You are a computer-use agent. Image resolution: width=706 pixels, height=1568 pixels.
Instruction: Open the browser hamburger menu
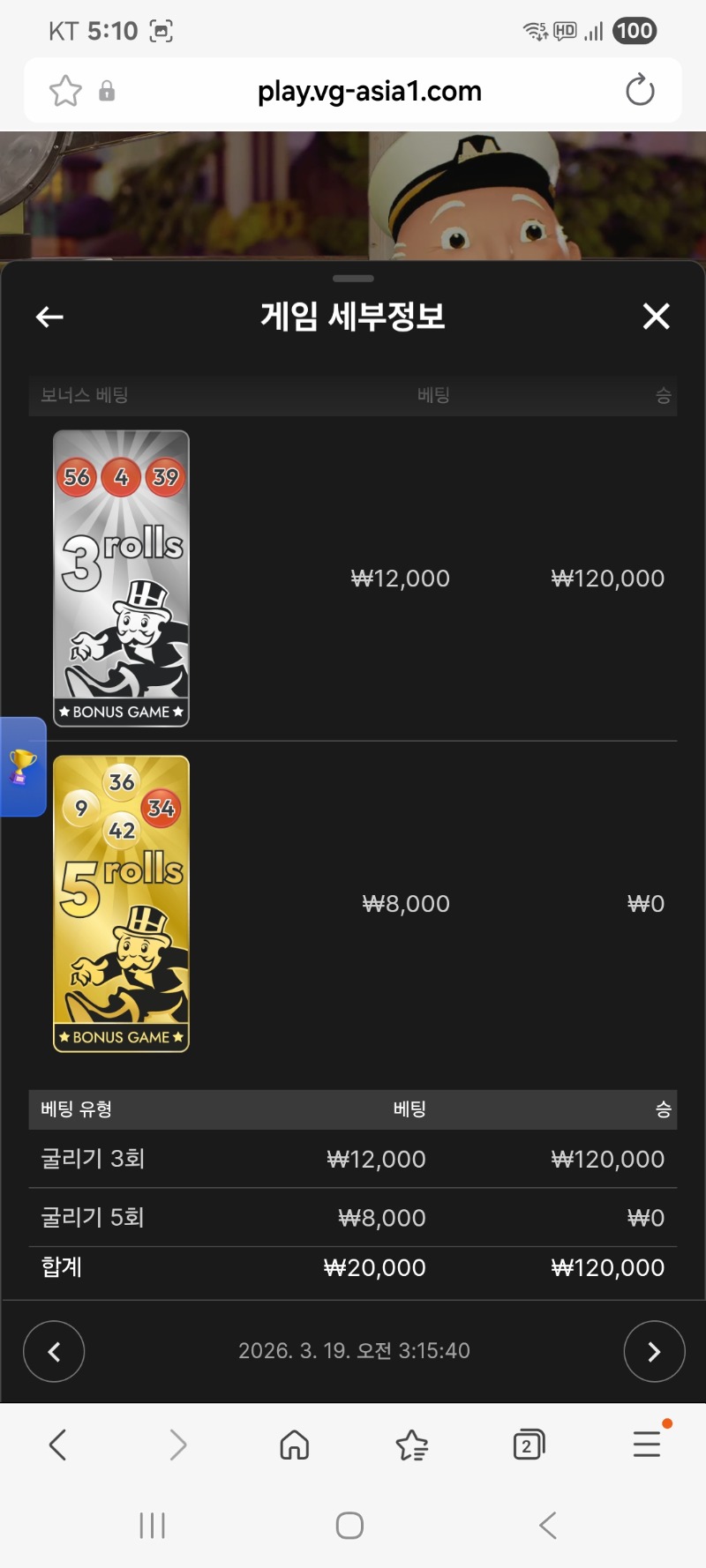coord(647,1444)
